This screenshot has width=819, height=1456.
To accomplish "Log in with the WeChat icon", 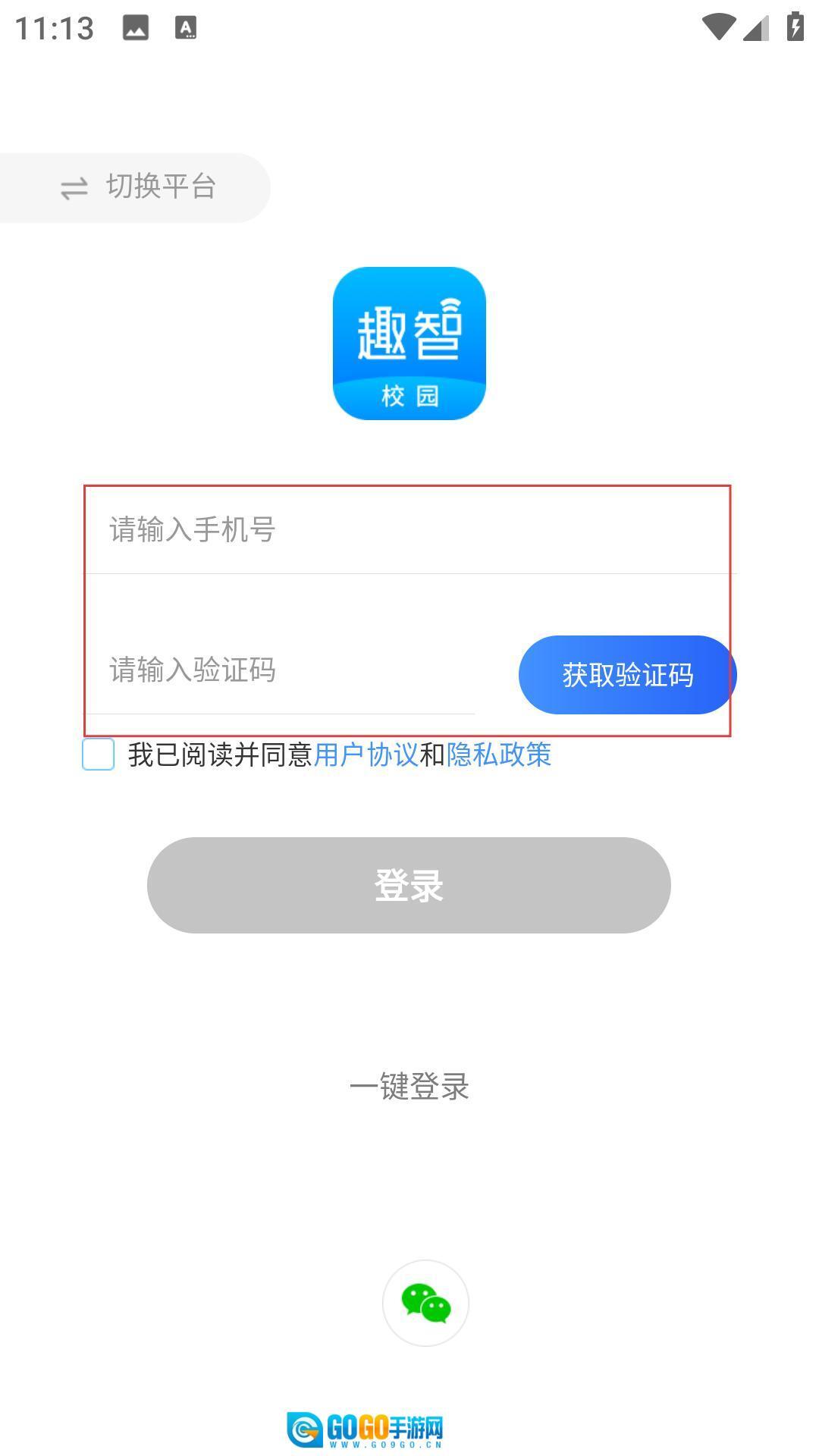I will pos(425,1304).
